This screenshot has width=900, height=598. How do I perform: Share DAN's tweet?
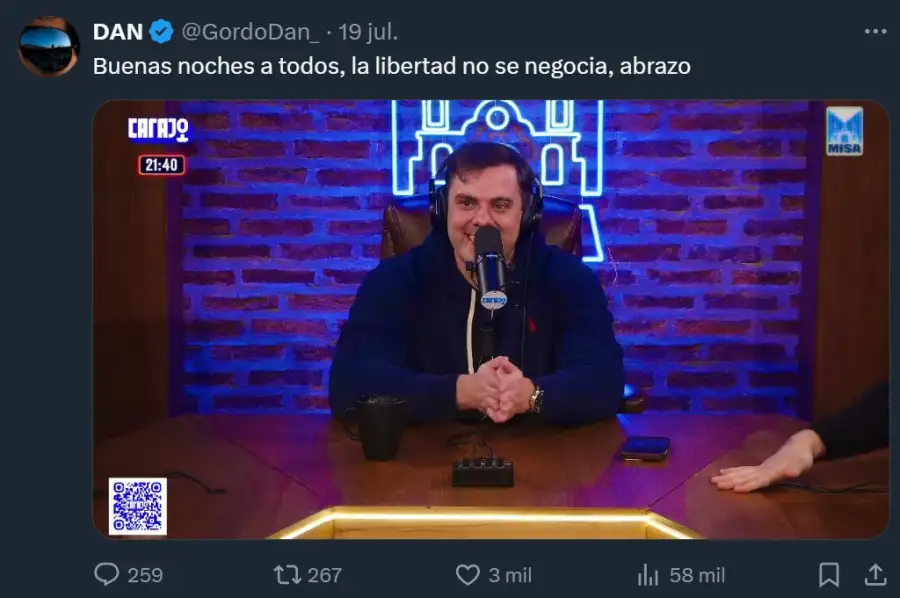click(875, 575)
